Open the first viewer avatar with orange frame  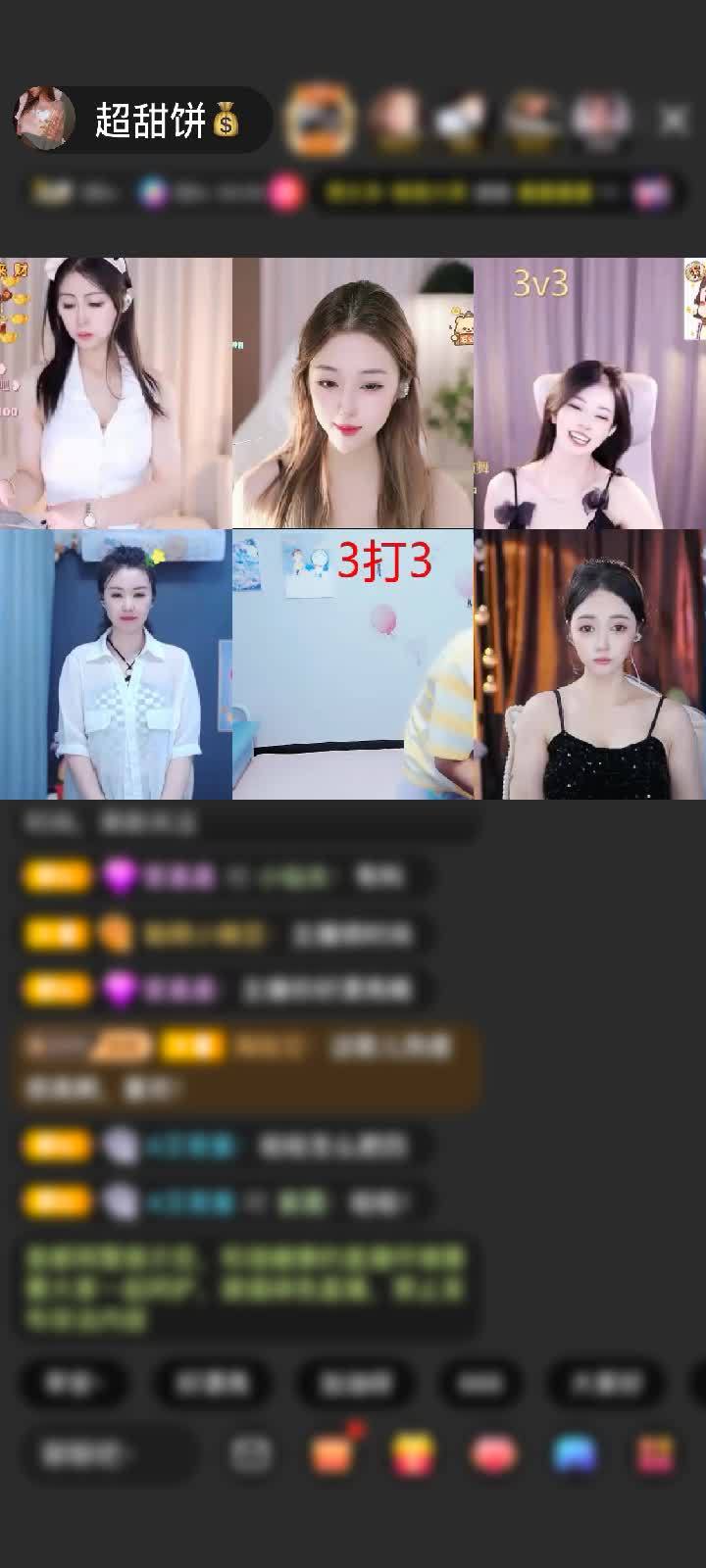319,120
